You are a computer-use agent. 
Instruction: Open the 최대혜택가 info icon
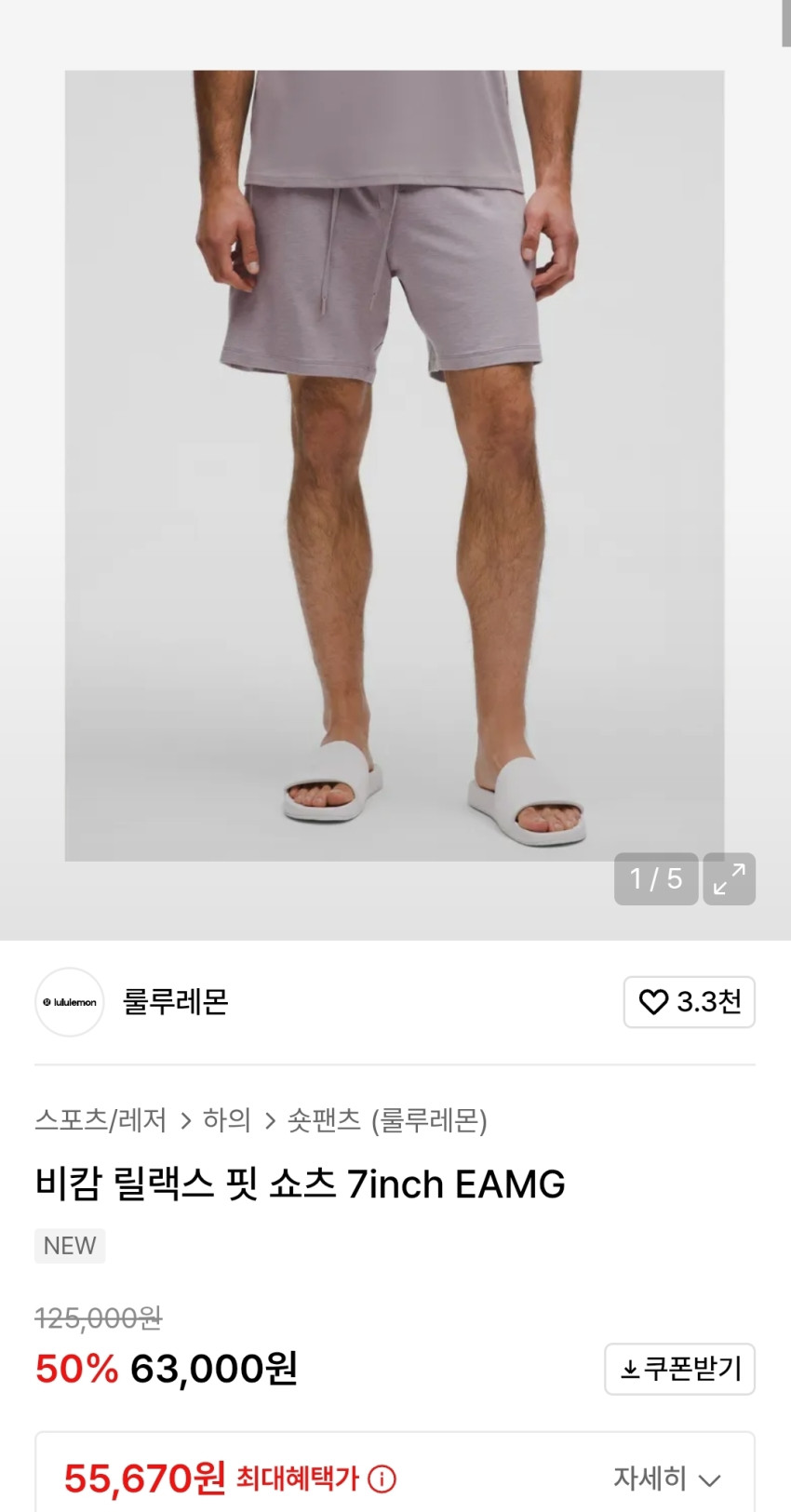click(x=382, y=1479)
